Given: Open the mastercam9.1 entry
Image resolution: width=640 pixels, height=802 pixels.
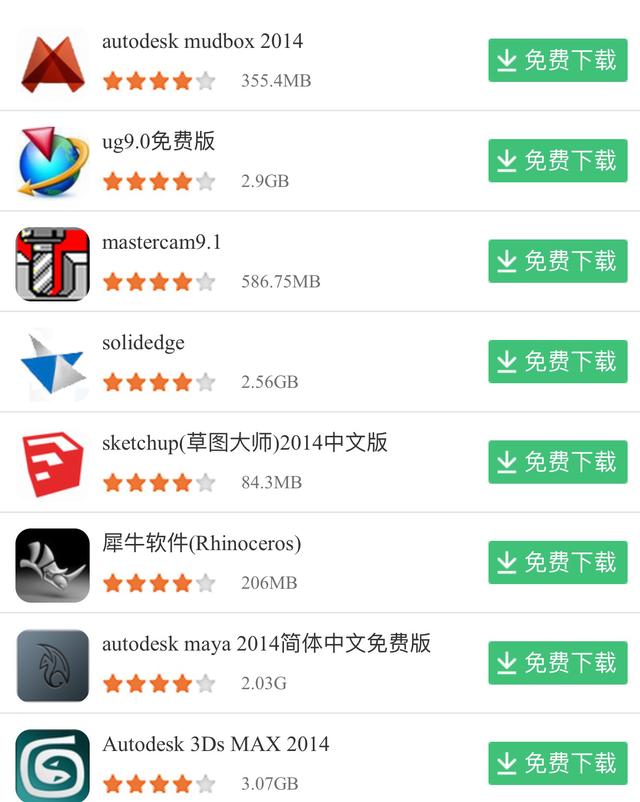Looking at the screenshot, I should click(x=161, y=243).
